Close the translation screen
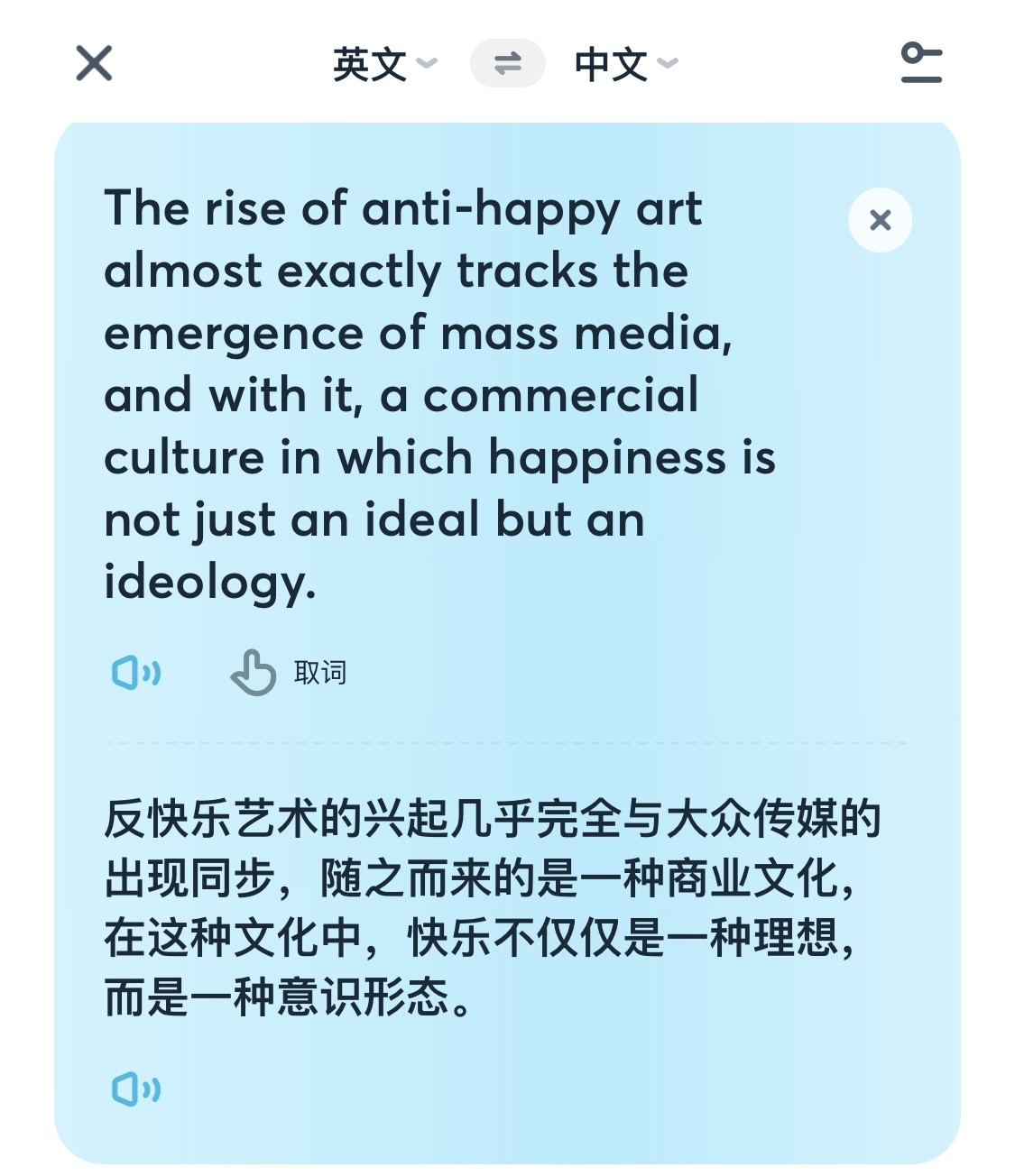This screenshot has width=1015, height=1176. tap(94, 64)
